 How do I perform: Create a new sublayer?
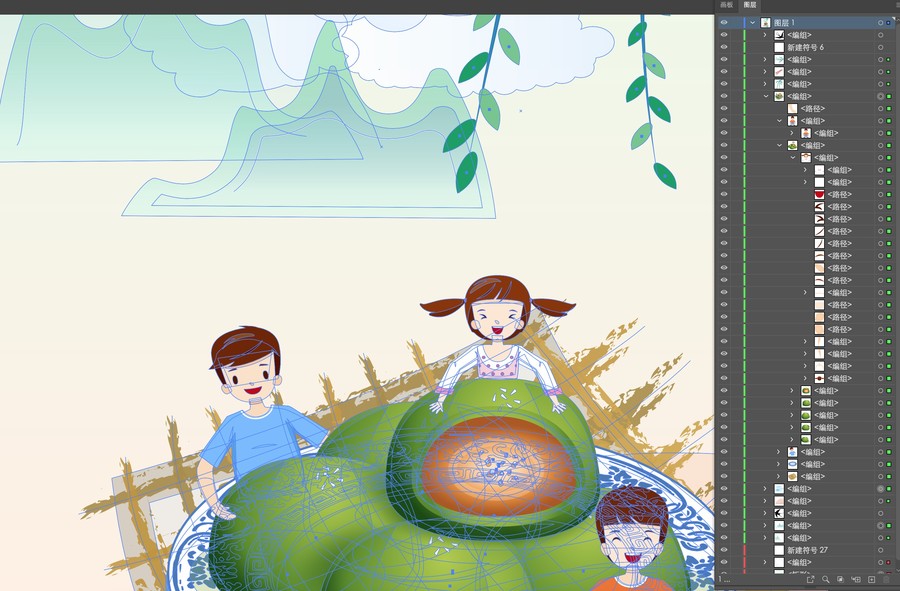(x=856, y=580)
